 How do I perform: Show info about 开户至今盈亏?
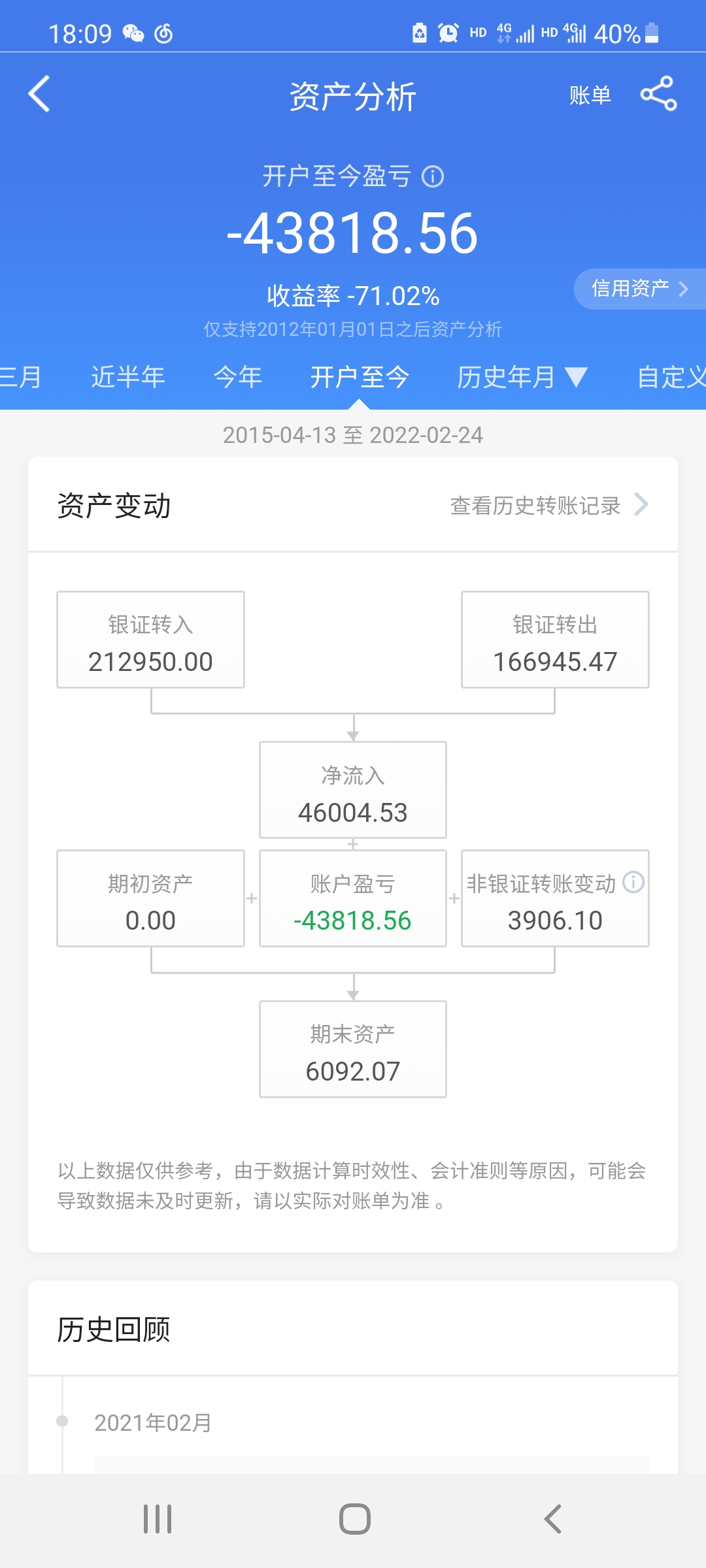(433, 176)
